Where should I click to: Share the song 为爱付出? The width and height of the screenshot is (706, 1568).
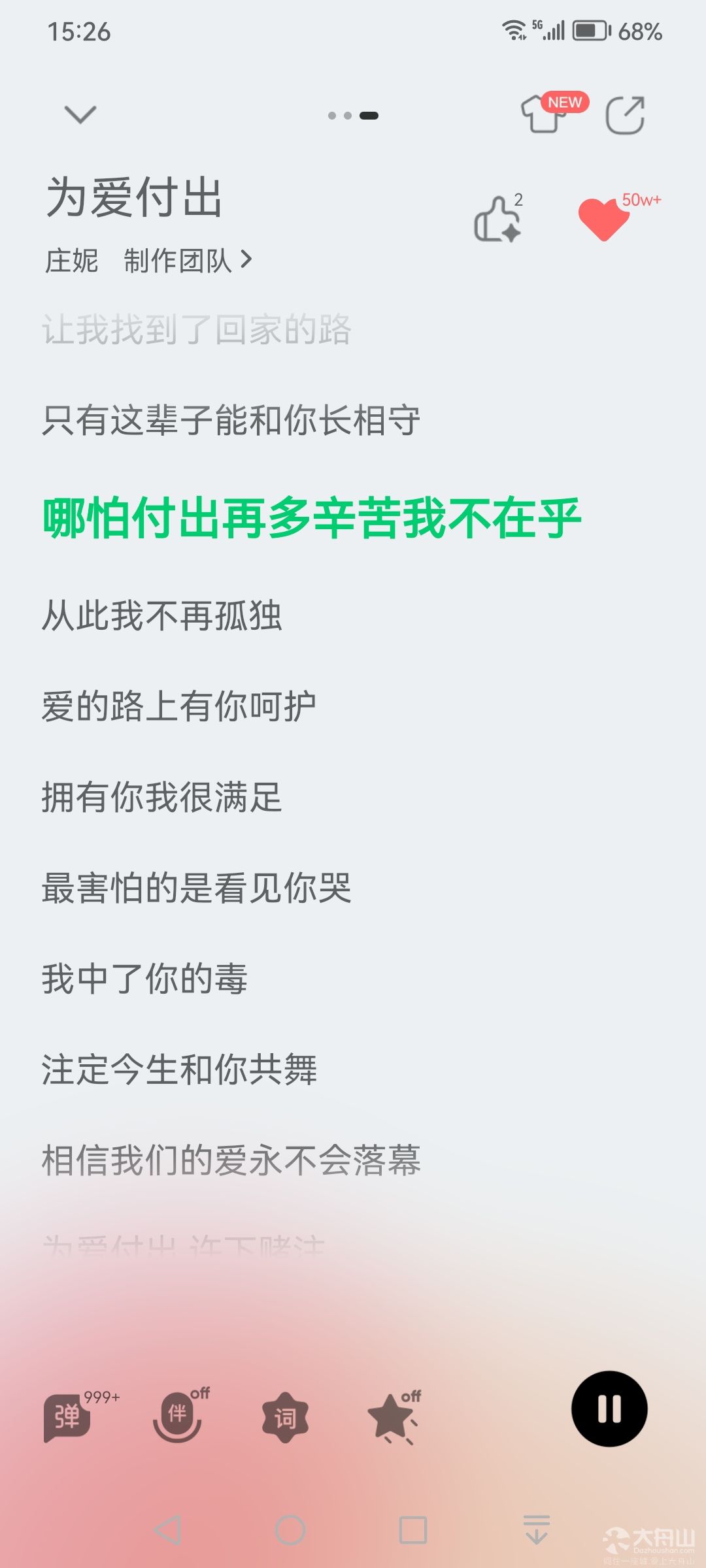(x=625, y=116)
